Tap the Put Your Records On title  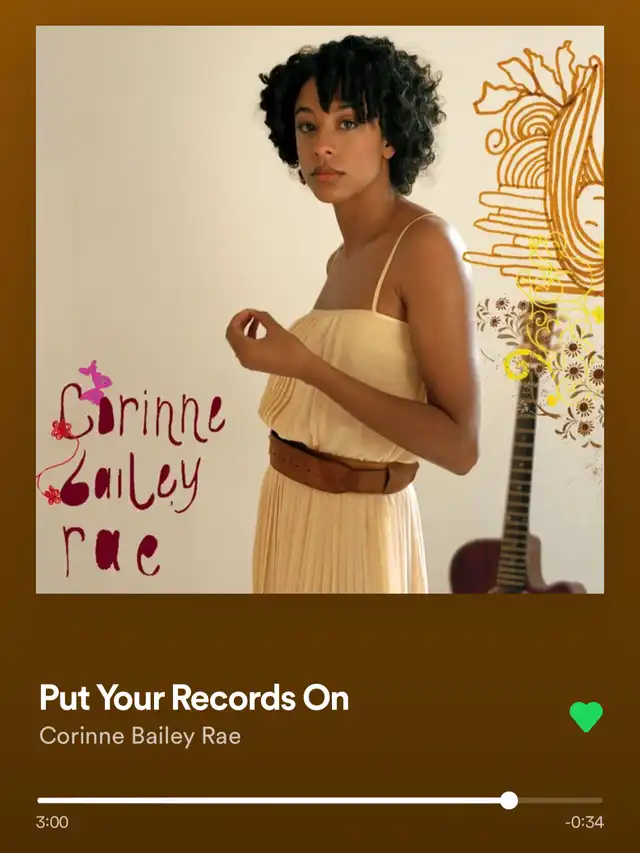point(194,697)
